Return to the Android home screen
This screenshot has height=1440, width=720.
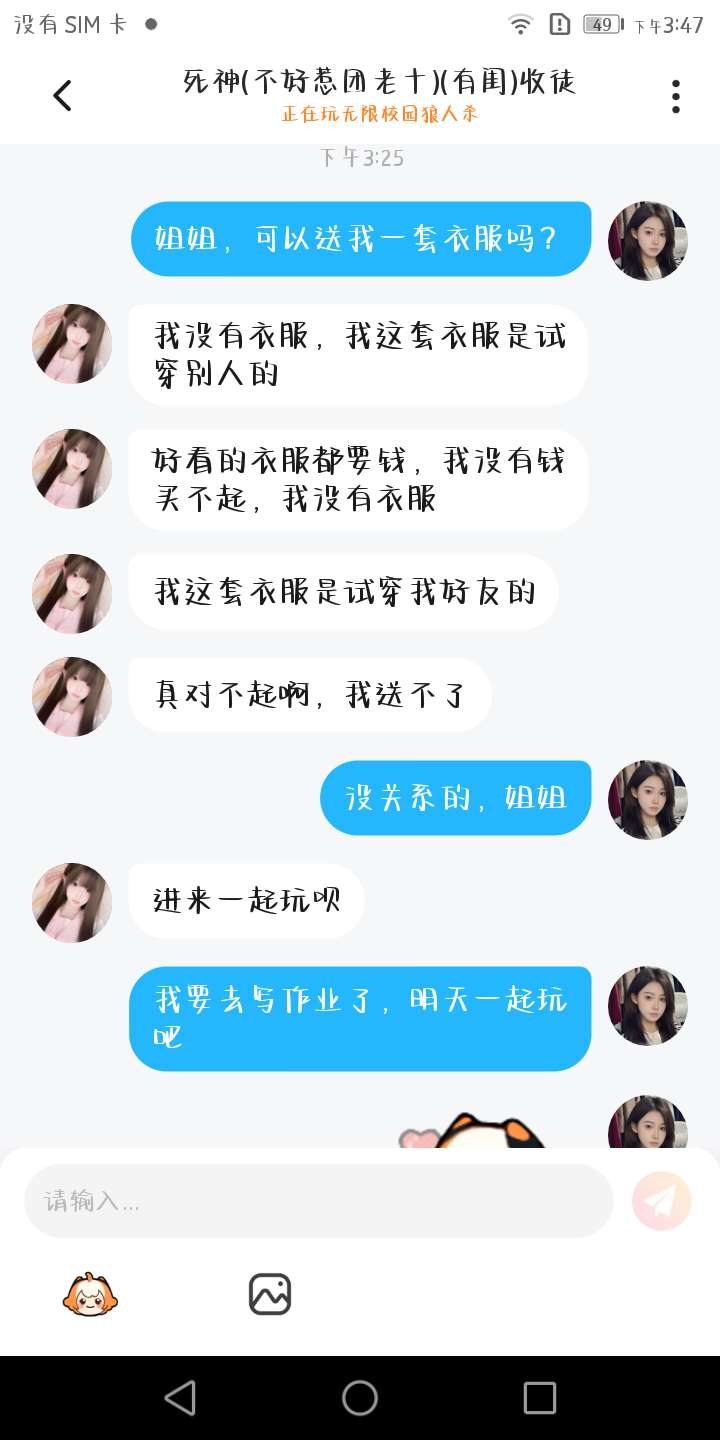[360, 1398]
